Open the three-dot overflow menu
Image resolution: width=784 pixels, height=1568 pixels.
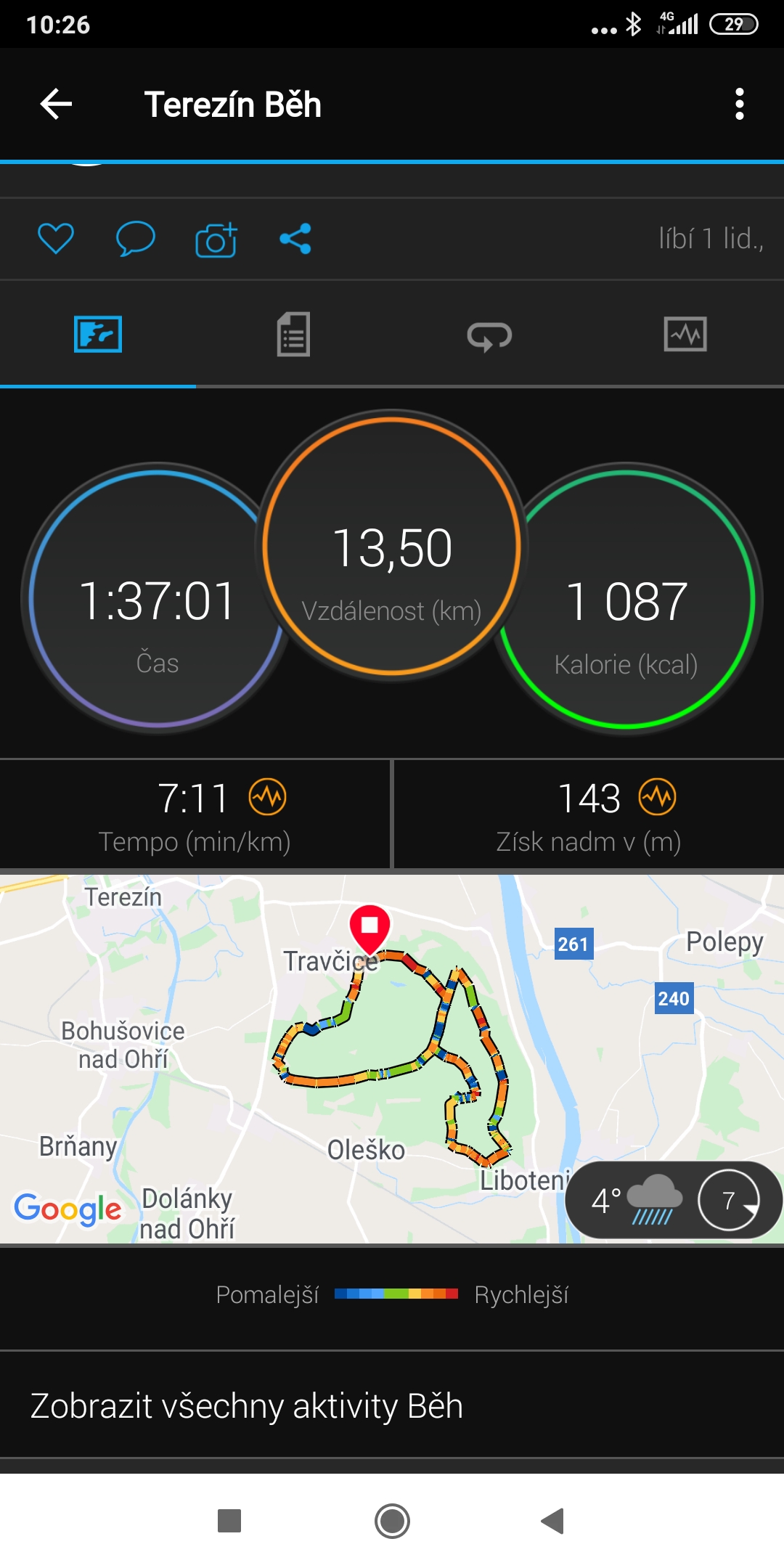[x=739, y=104]
